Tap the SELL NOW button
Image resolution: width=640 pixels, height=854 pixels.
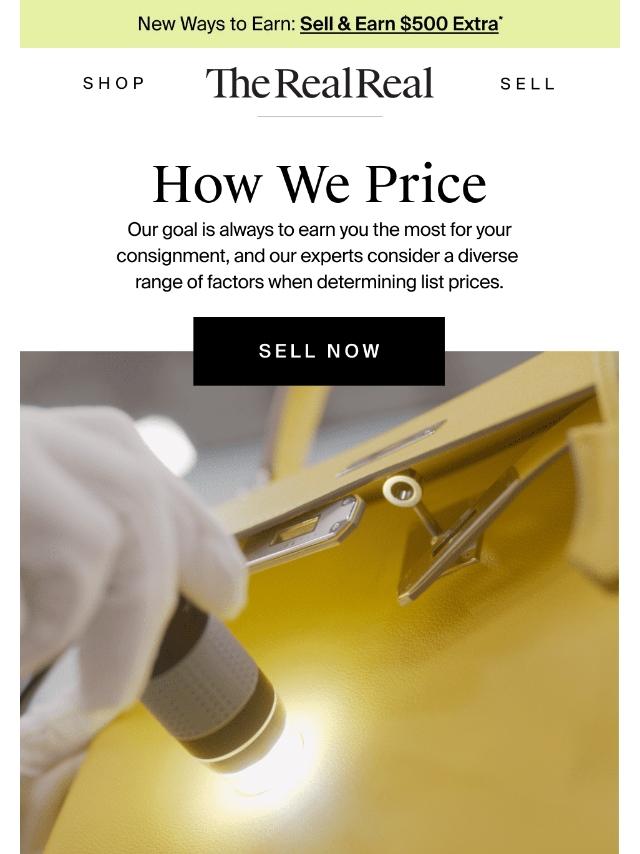[x=319, y=351]
